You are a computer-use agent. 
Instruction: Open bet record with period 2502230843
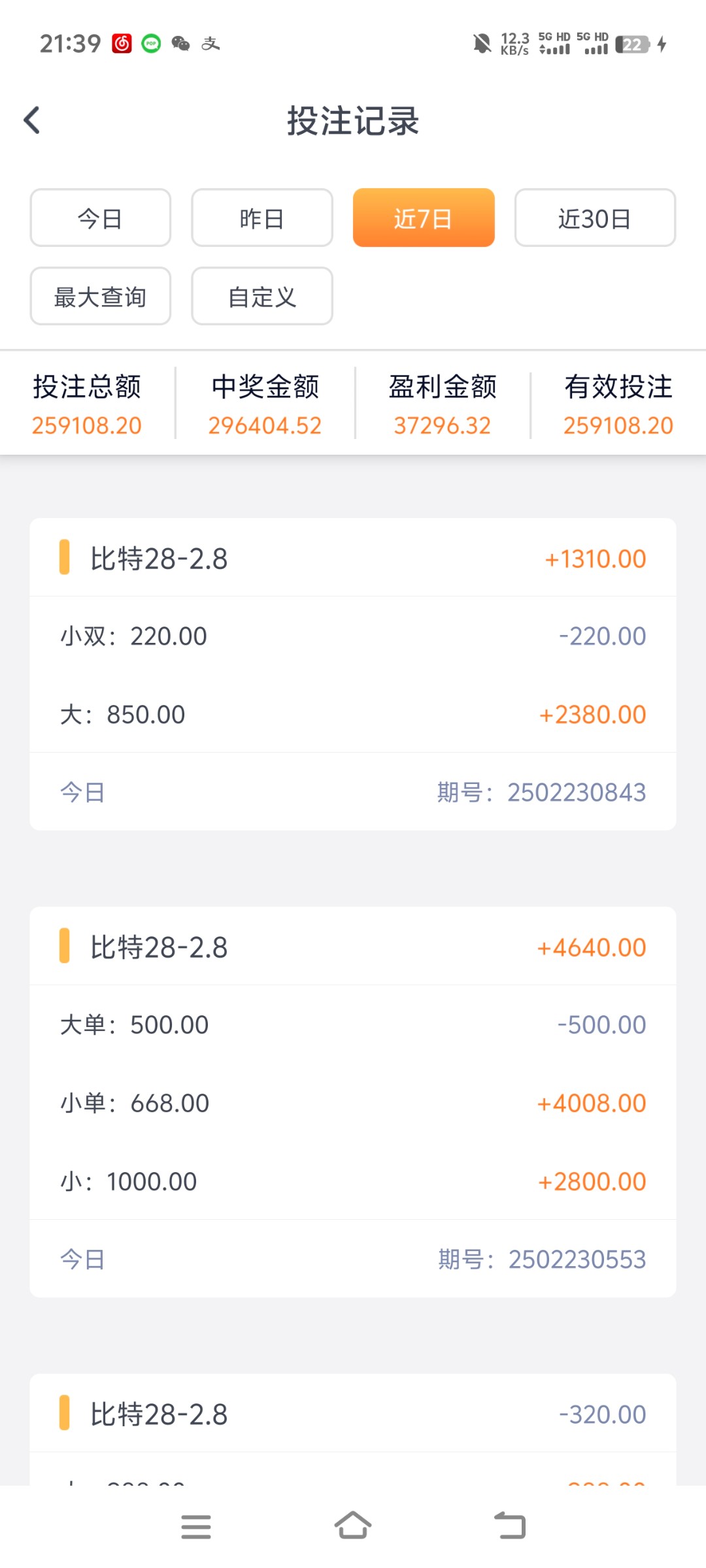pos(353,674)
